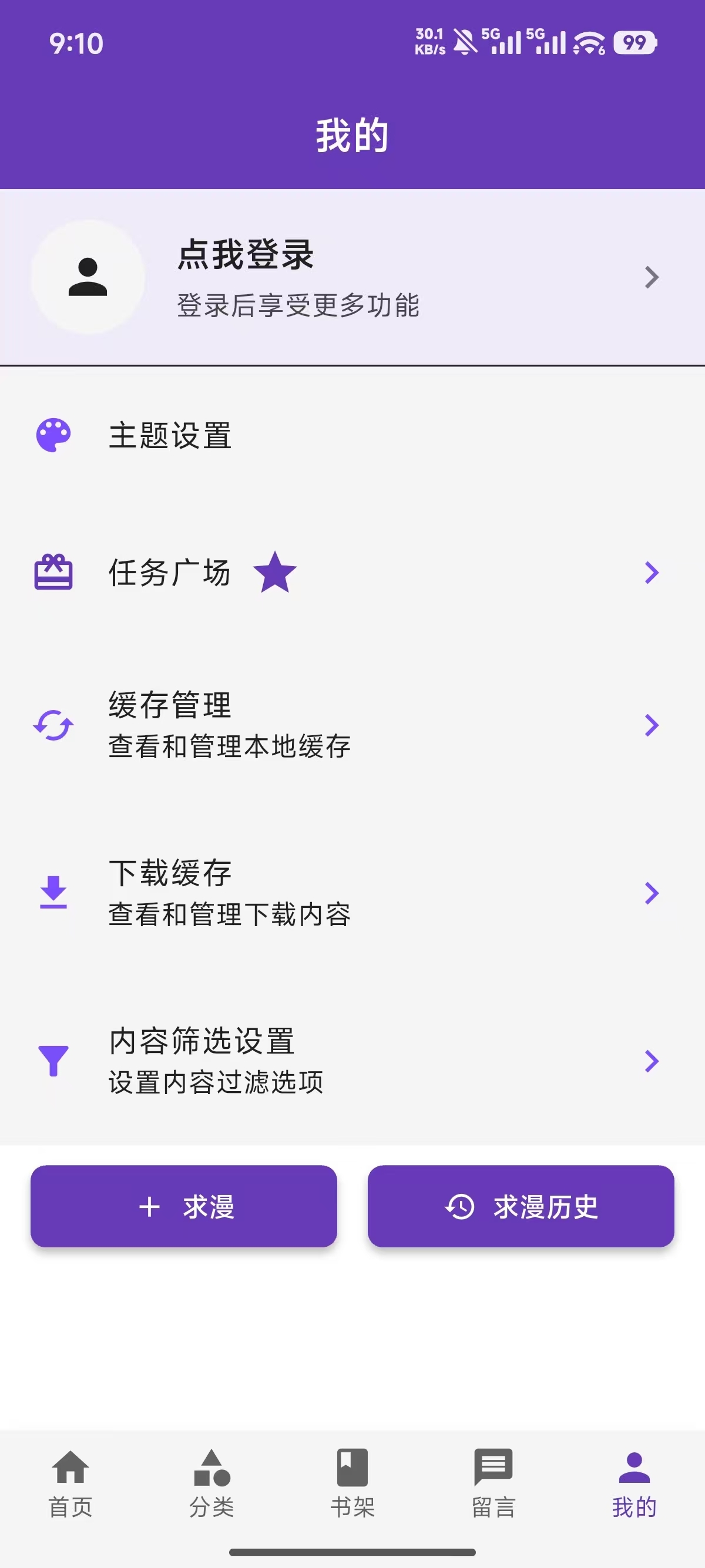
Task: Click the gift icon for 任务广场
Action: point(53,572)
